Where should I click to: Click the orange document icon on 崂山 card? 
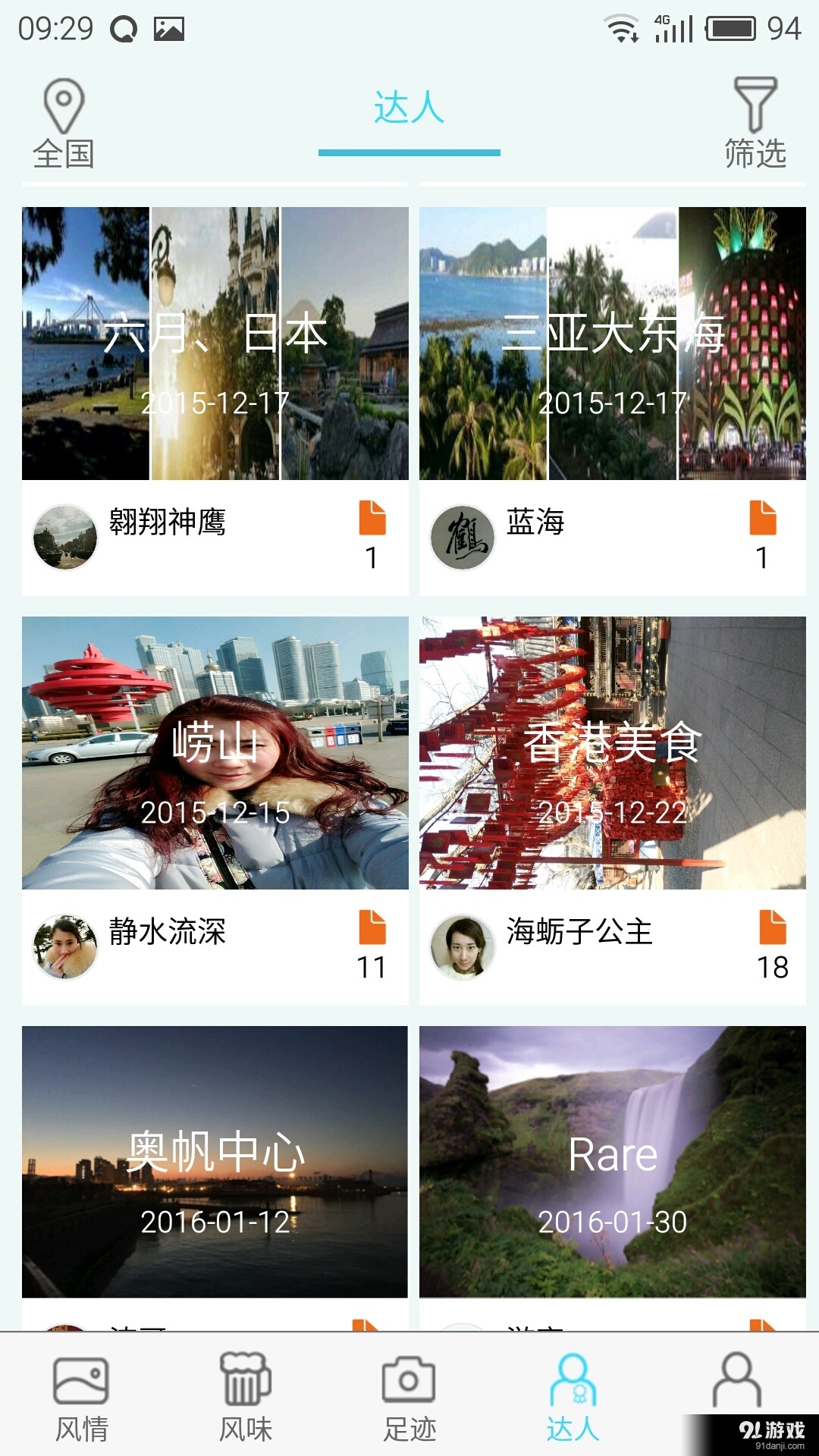pyautogui.click(x=371, y=927)
